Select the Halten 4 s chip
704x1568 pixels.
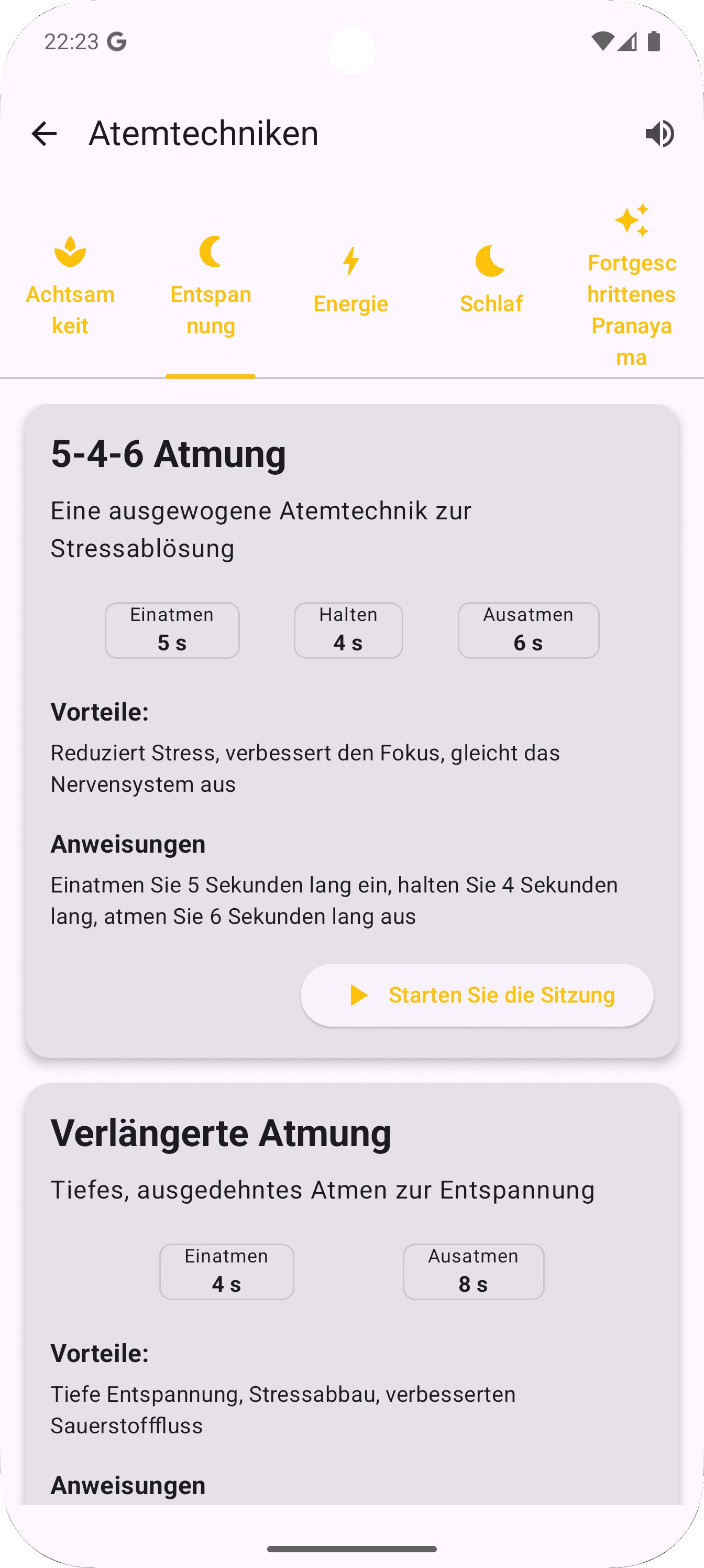[348, 630]
